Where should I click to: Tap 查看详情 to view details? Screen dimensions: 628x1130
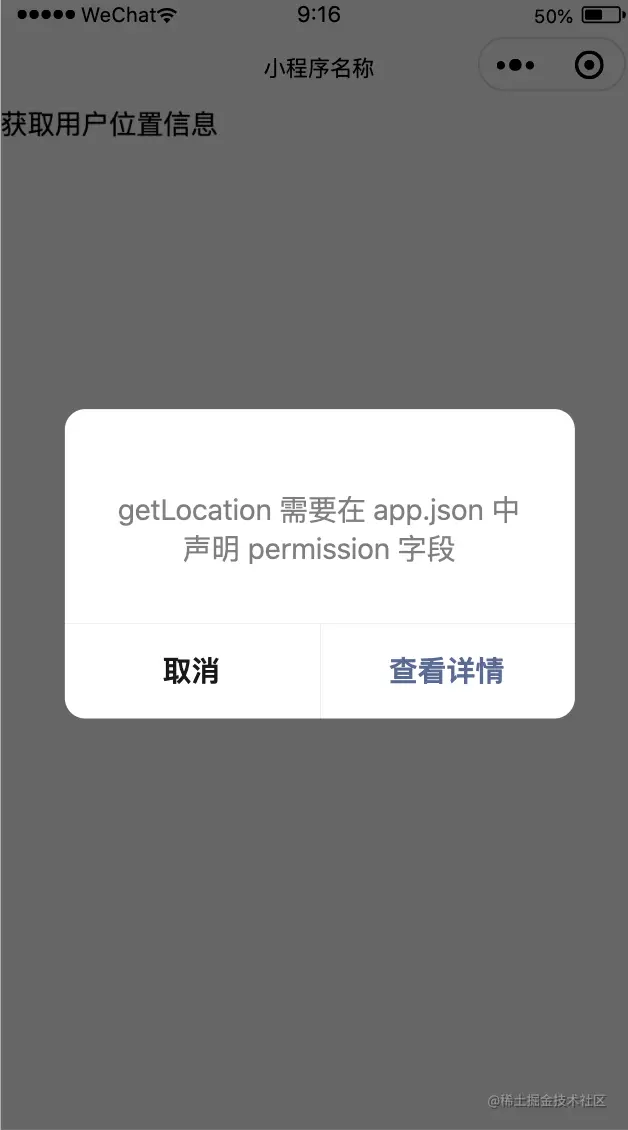(447, 671)
